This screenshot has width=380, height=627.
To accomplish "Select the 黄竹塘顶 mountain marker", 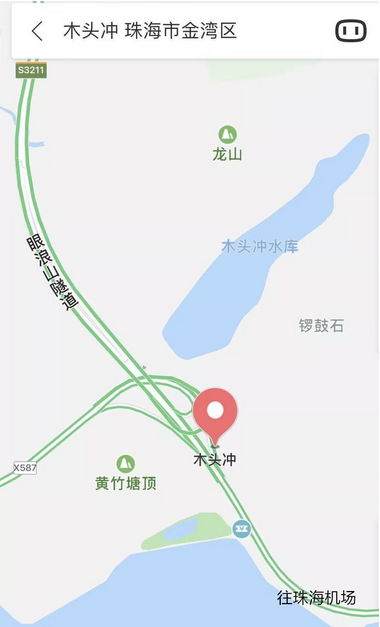I will click(126, 464).
